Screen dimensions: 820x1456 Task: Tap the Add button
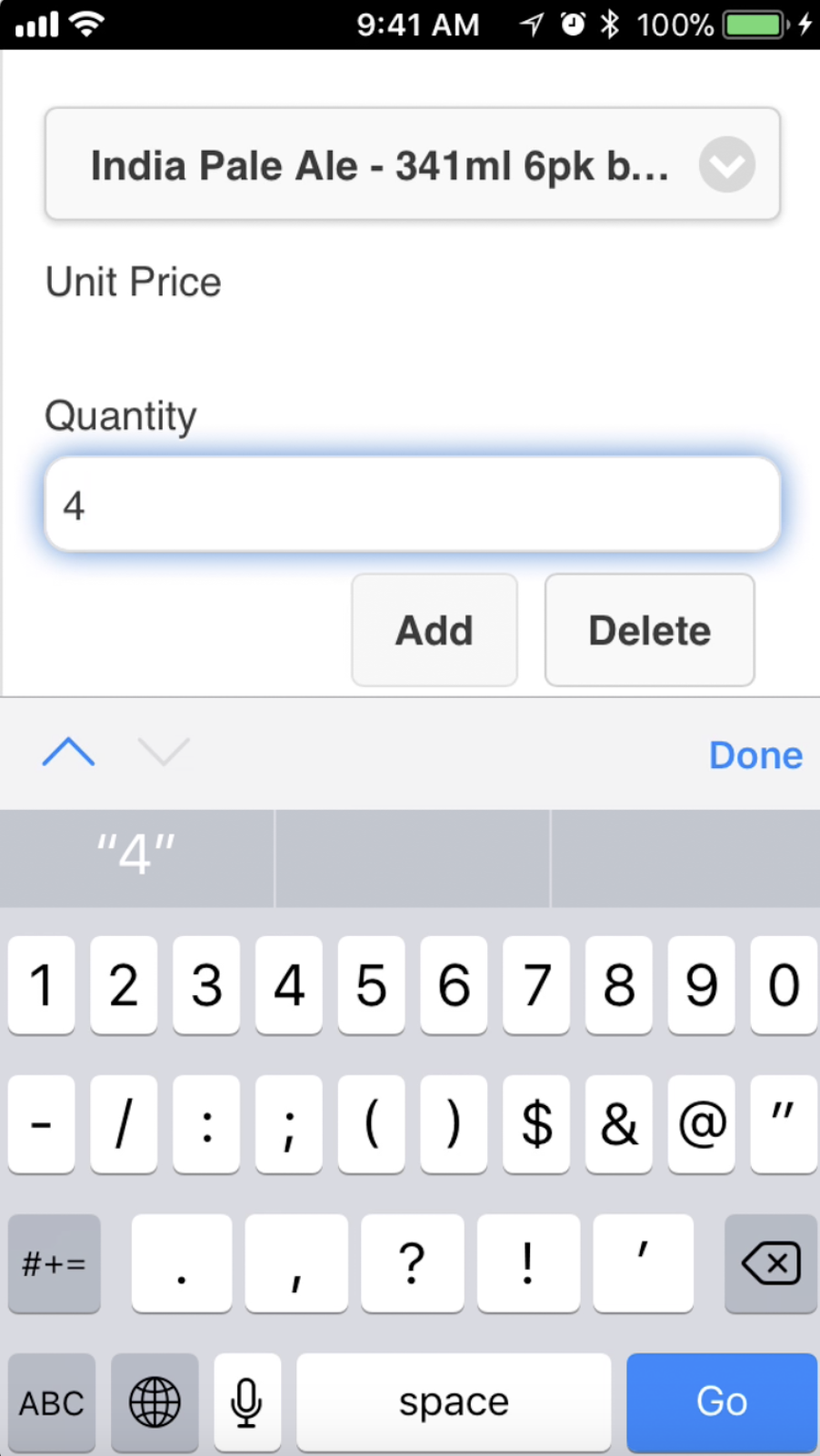[434, 630]
